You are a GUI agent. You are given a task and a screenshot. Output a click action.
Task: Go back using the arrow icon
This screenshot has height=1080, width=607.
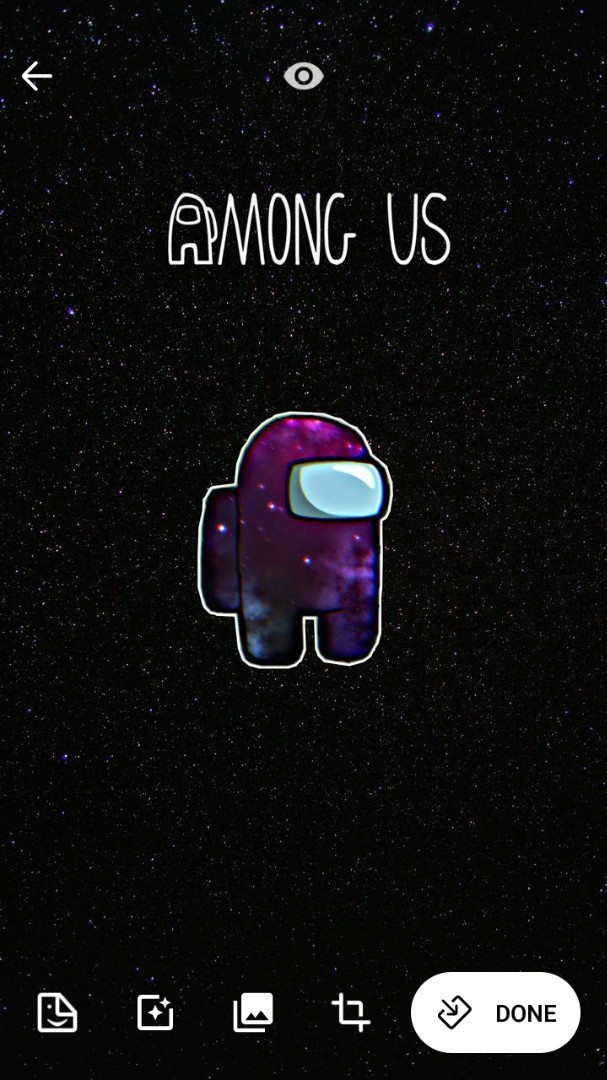tap(37, 76)
